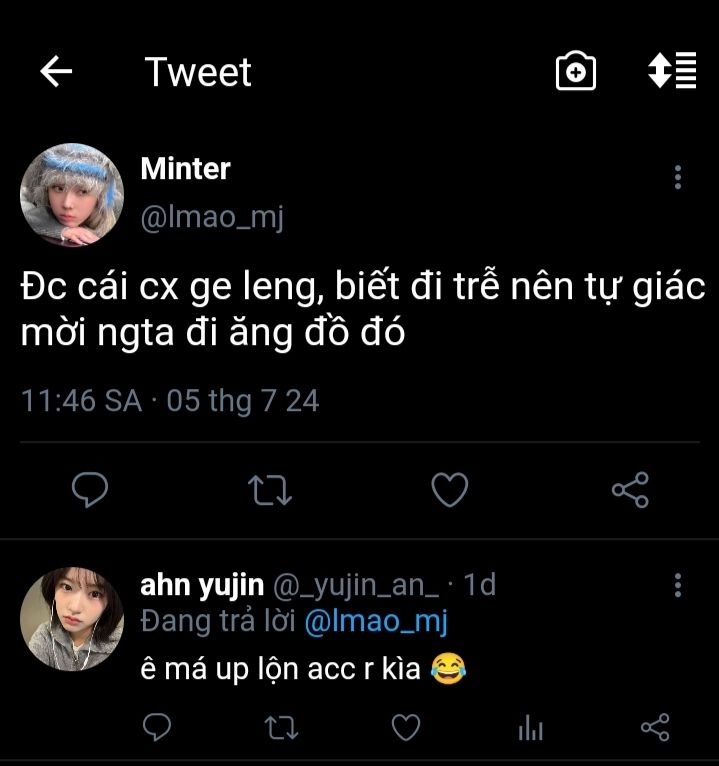The image size is (719, 766).
Task: Open Minter's profile picture
Action: tap(72, 194)
